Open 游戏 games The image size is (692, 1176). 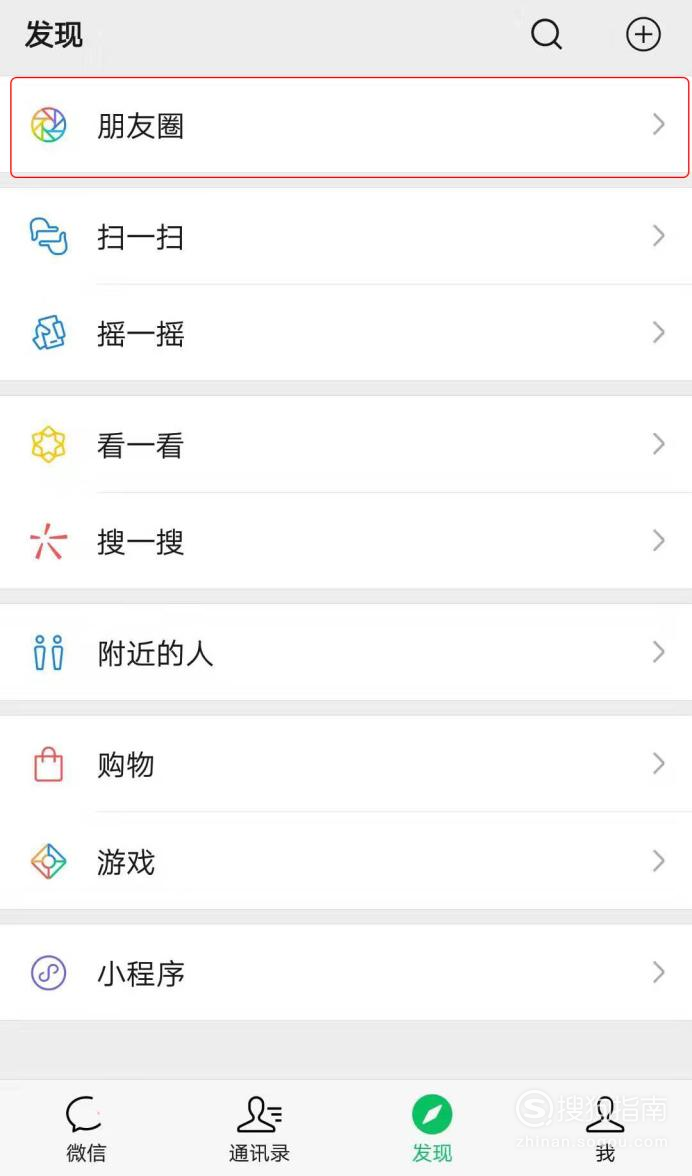click(x=346, y=861)
